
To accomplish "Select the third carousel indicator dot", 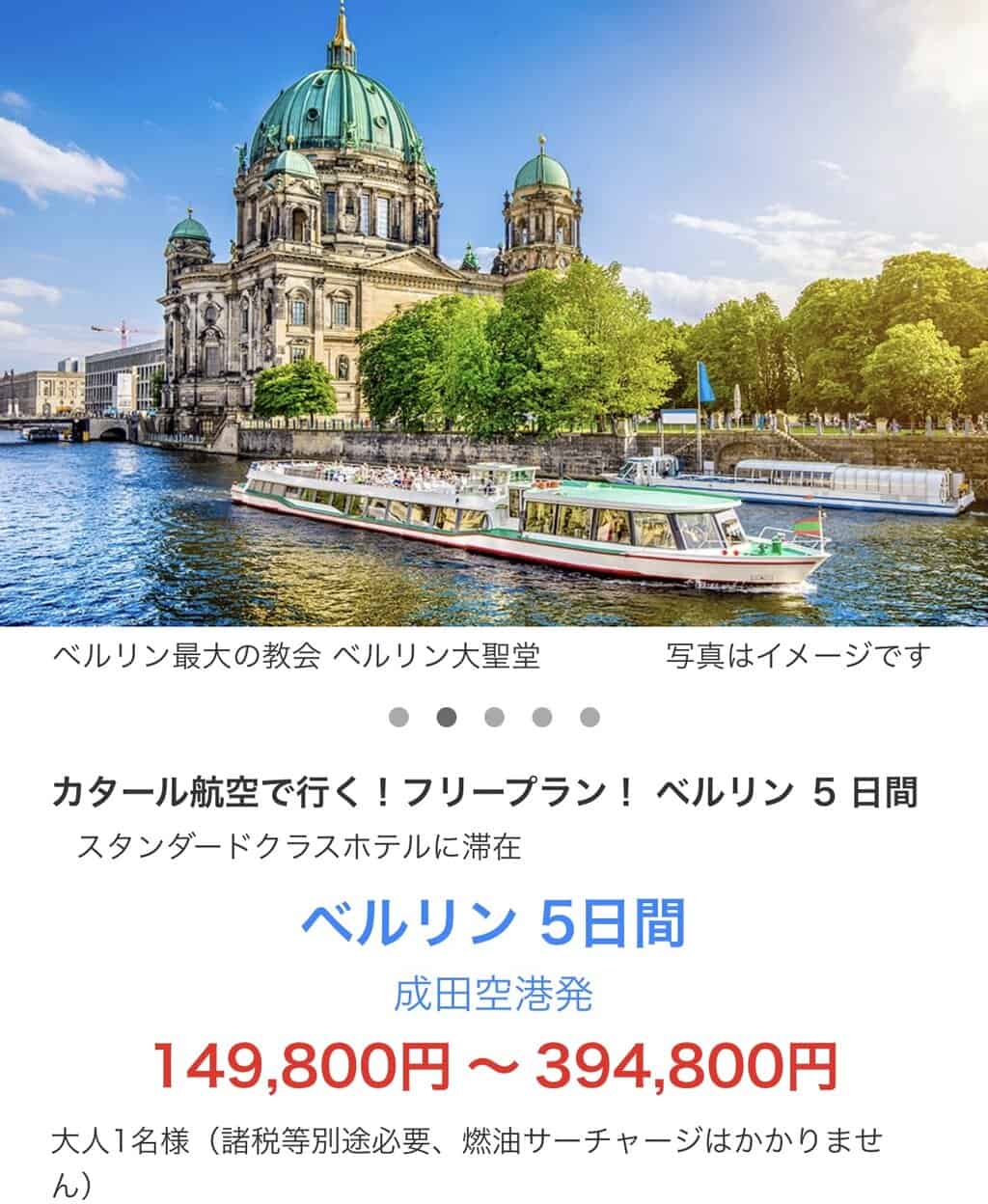I will click(494, 717).
